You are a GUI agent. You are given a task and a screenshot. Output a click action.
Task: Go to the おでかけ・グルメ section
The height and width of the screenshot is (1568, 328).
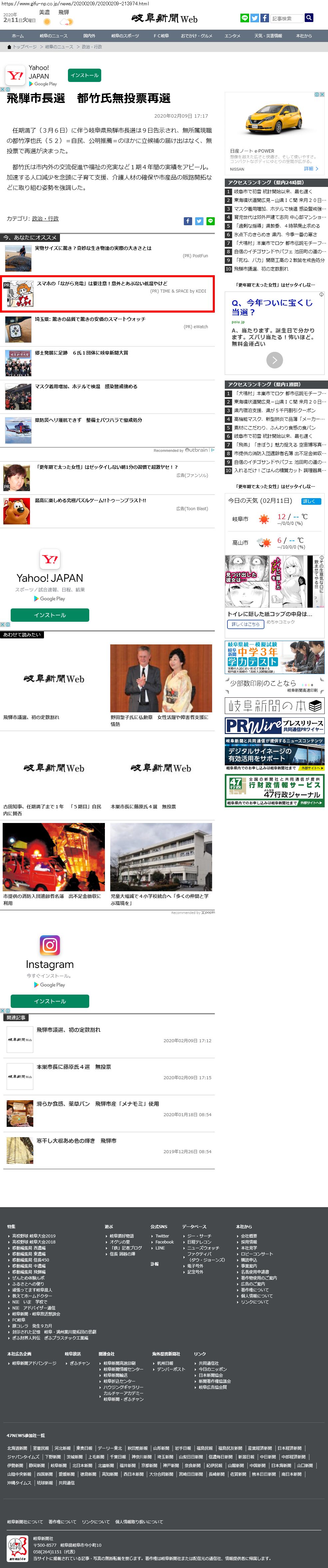pos(196,36)
